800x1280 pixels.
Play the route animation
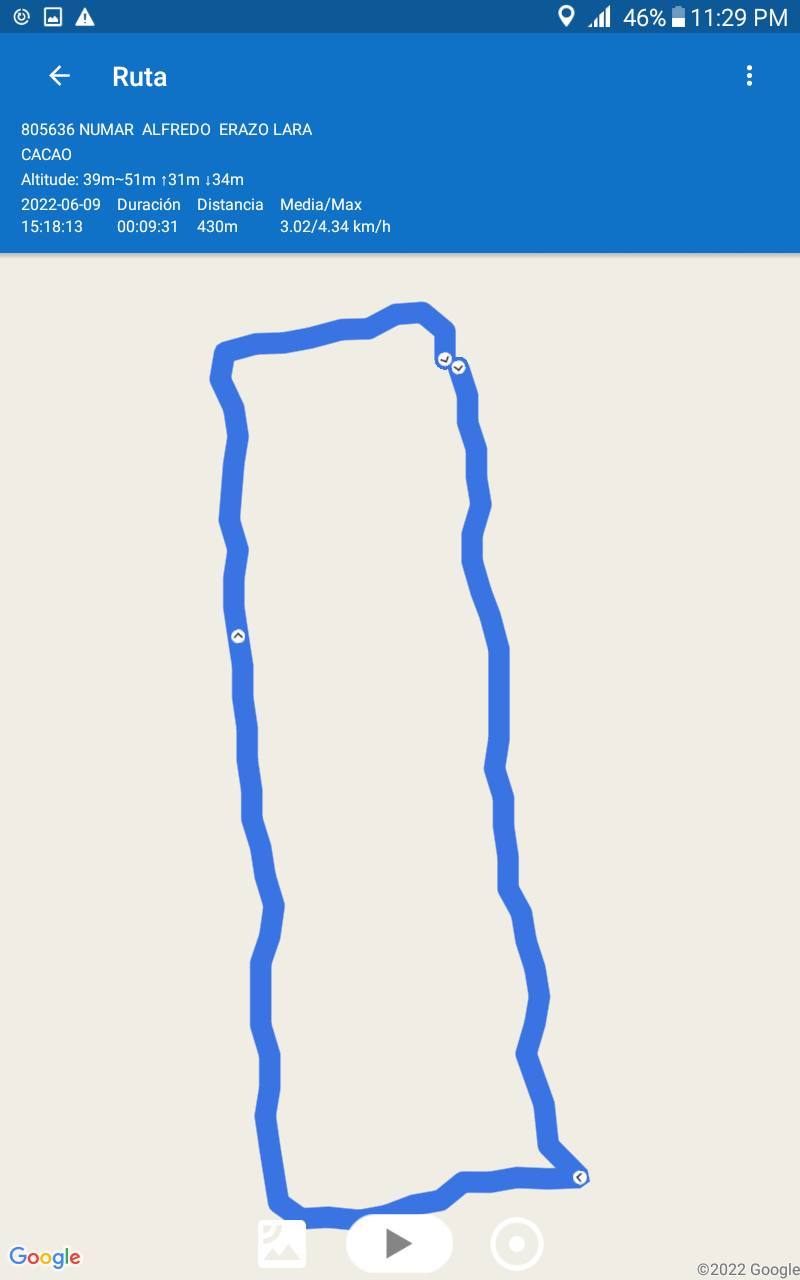click(399, 1243)
